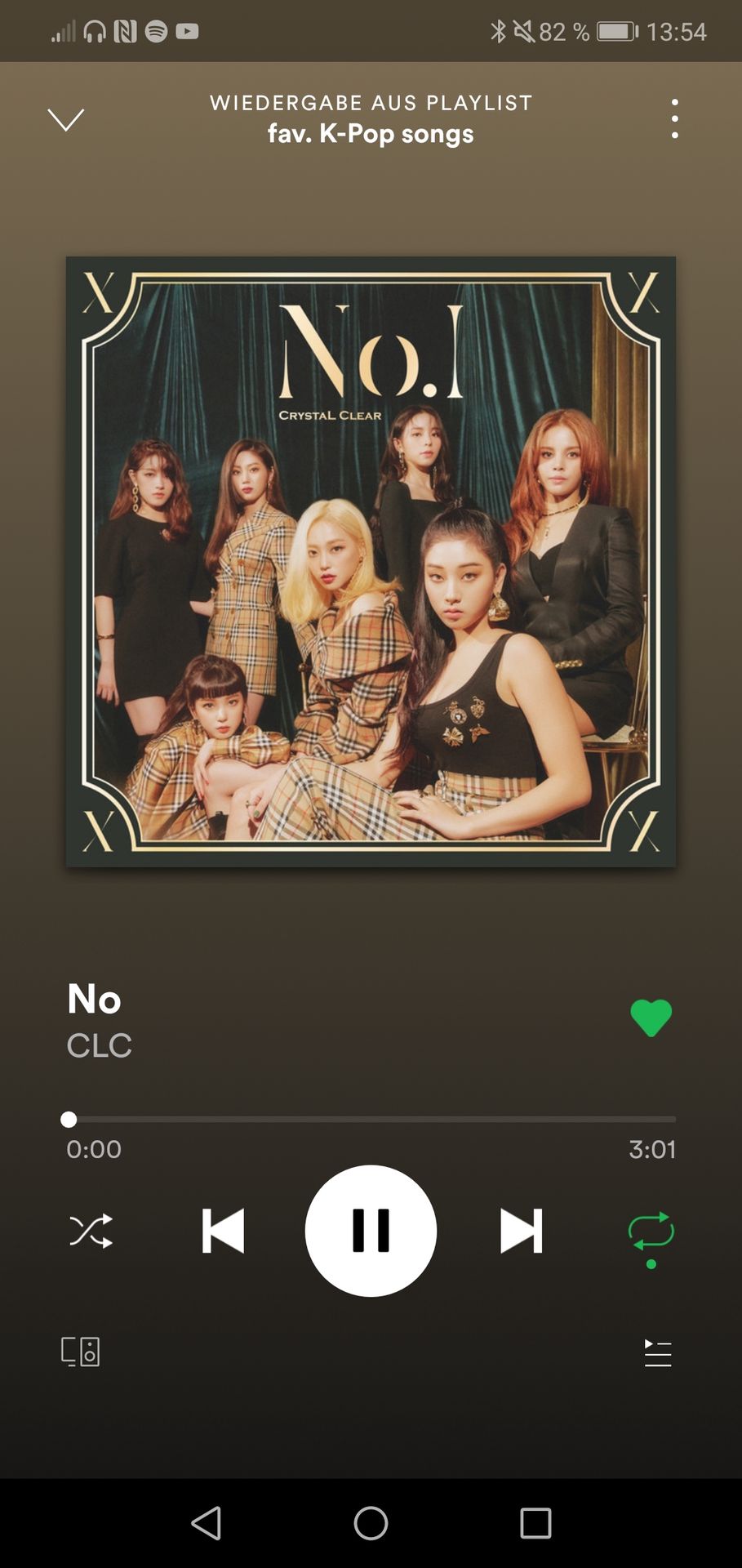The image size is (742, 1568).
Task: Open the connect devices picker
Action: point(81,1352)
